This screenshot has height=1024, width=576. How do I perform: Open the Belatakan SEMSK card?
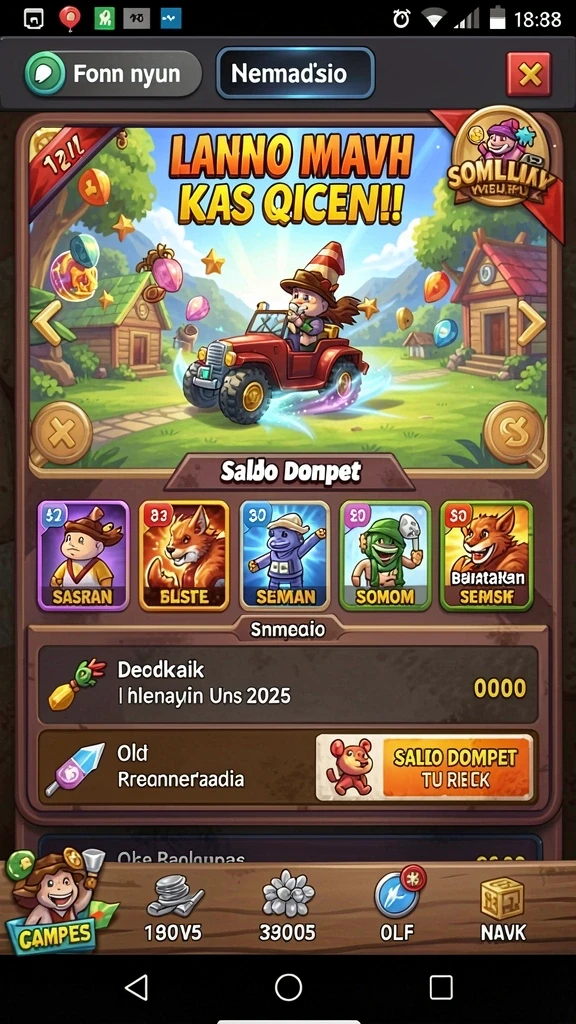click(487, 556)
